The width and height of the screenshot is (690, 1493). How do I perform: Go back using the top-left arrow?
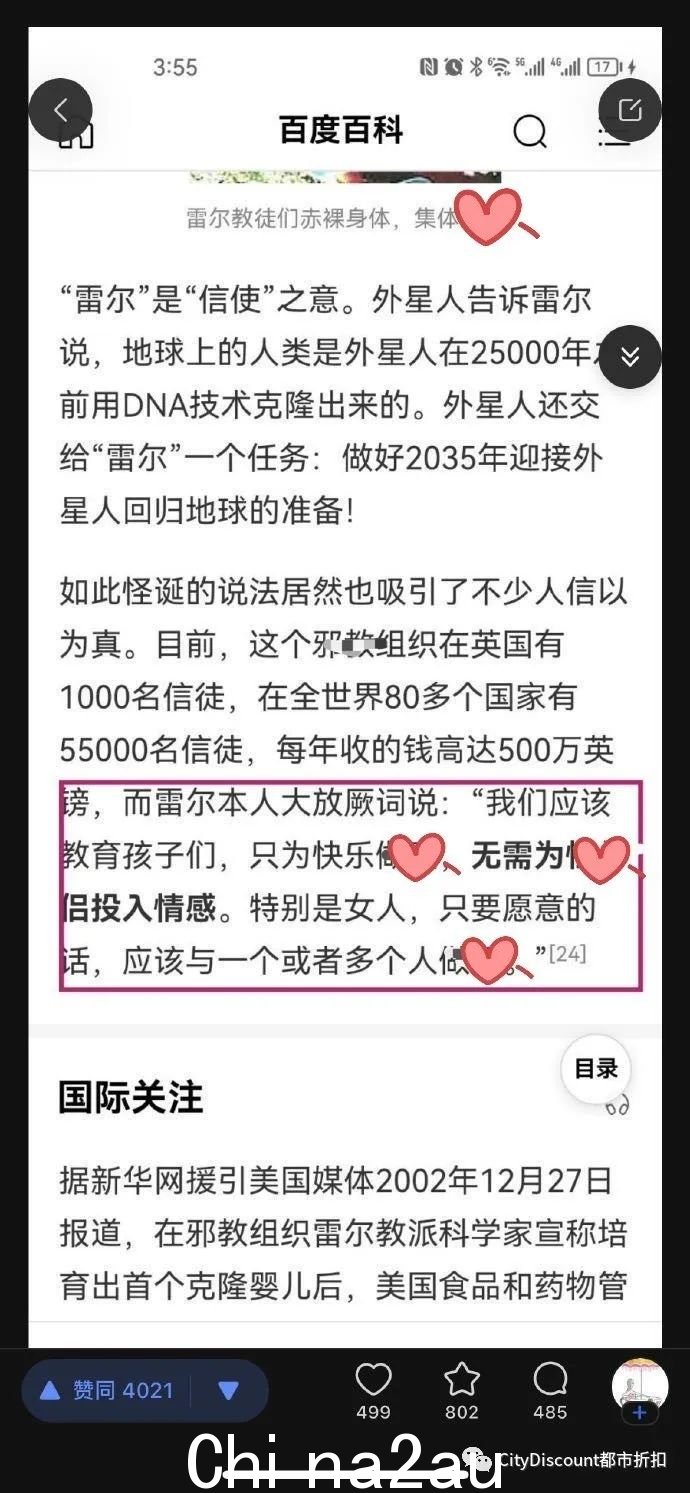click(60, 110)
